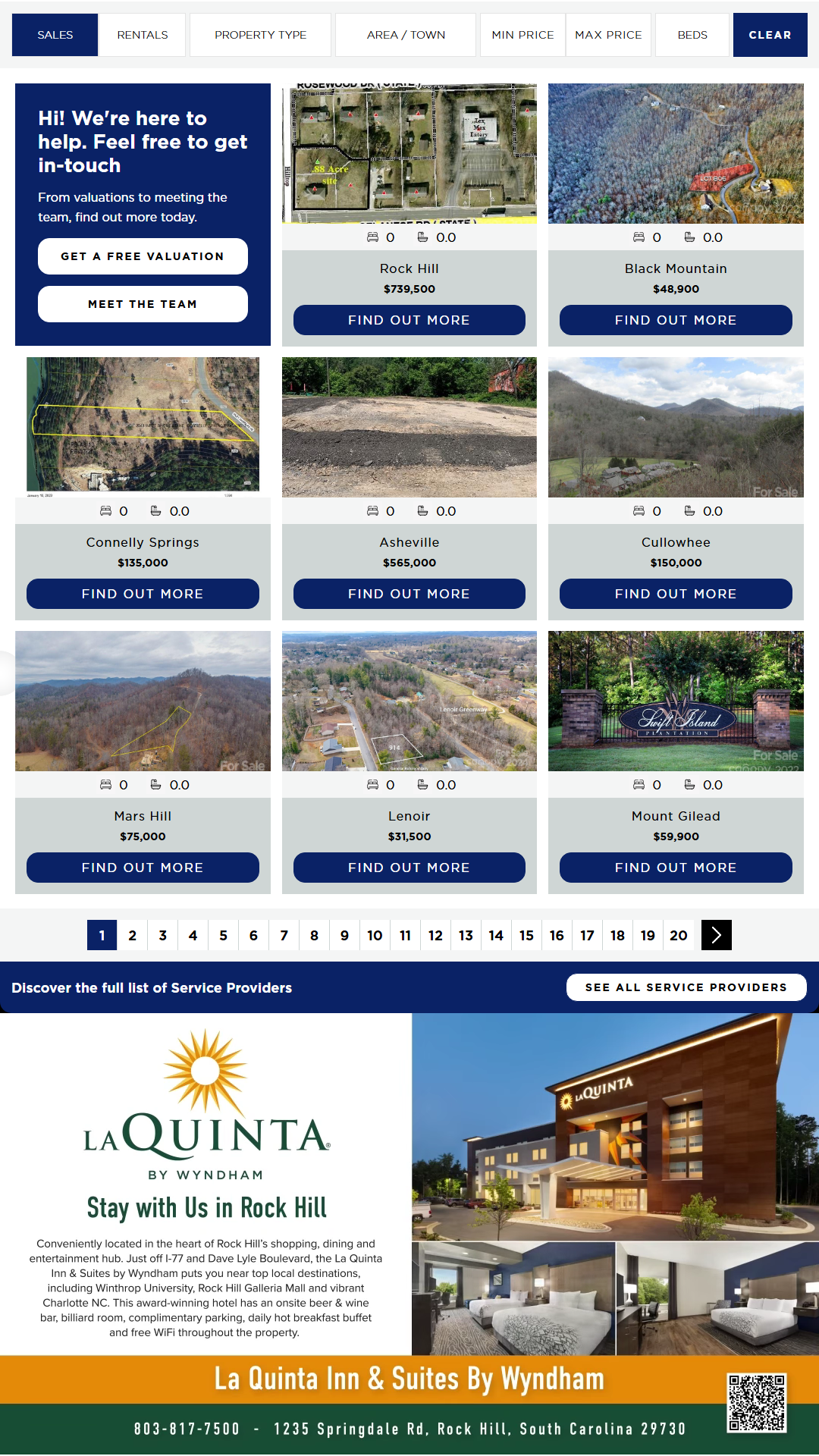The height and width of the screenshot is (1456, 819).
Task: Open the Lenoir property photo
Action: [409, 701]
